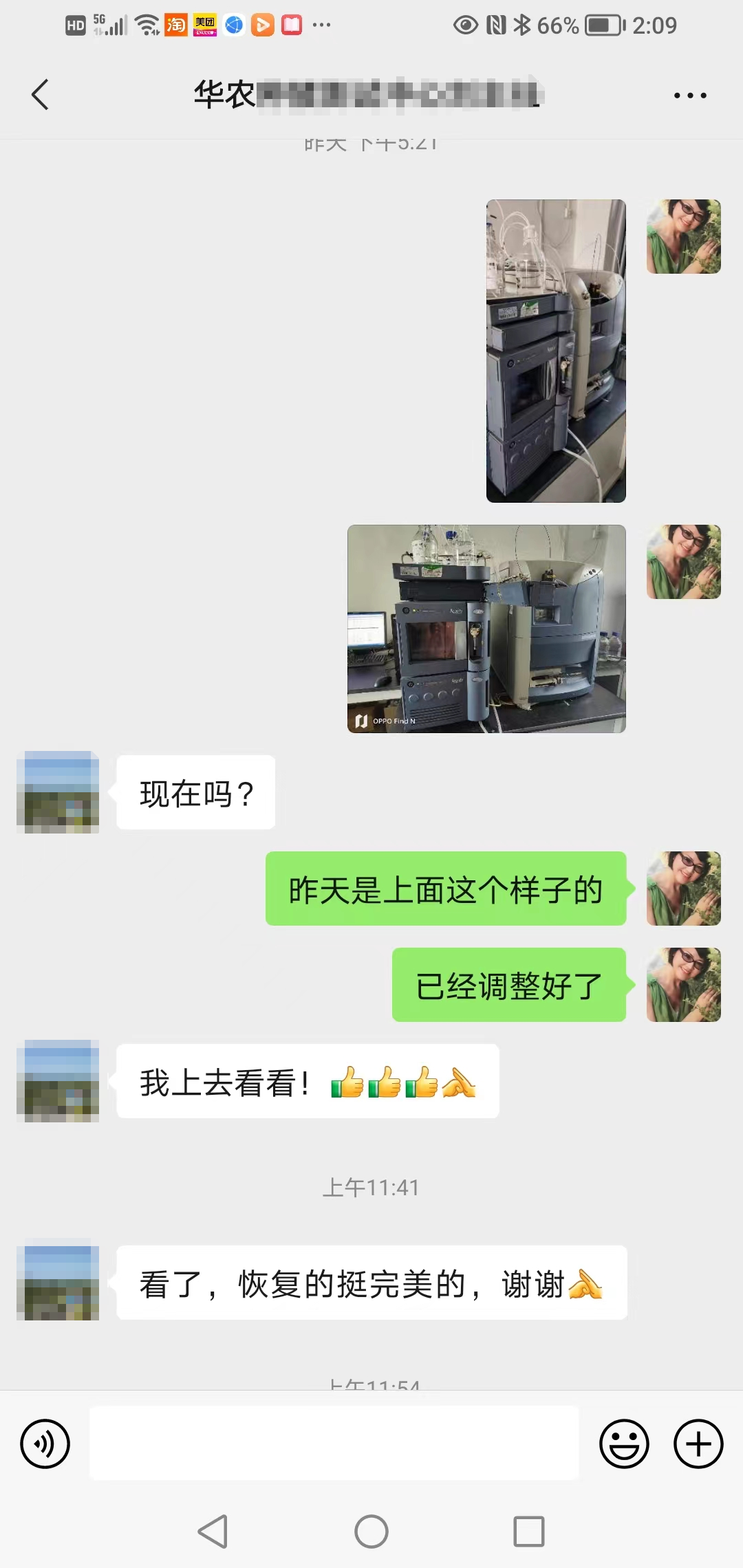Open the plus attachments menu

698,1444
